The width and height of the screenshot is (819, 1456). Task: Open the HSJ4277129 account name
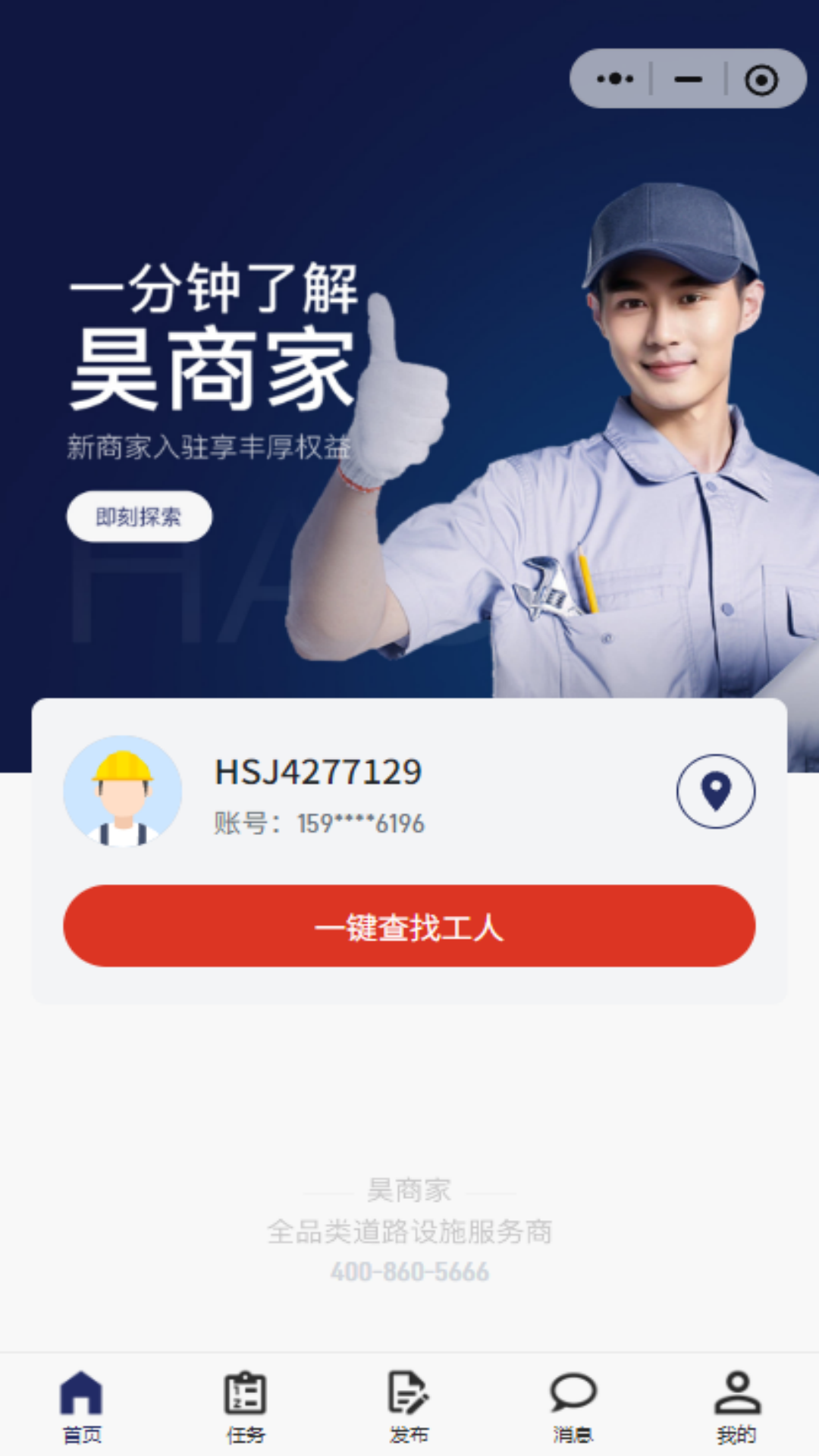tap(318, 772)
